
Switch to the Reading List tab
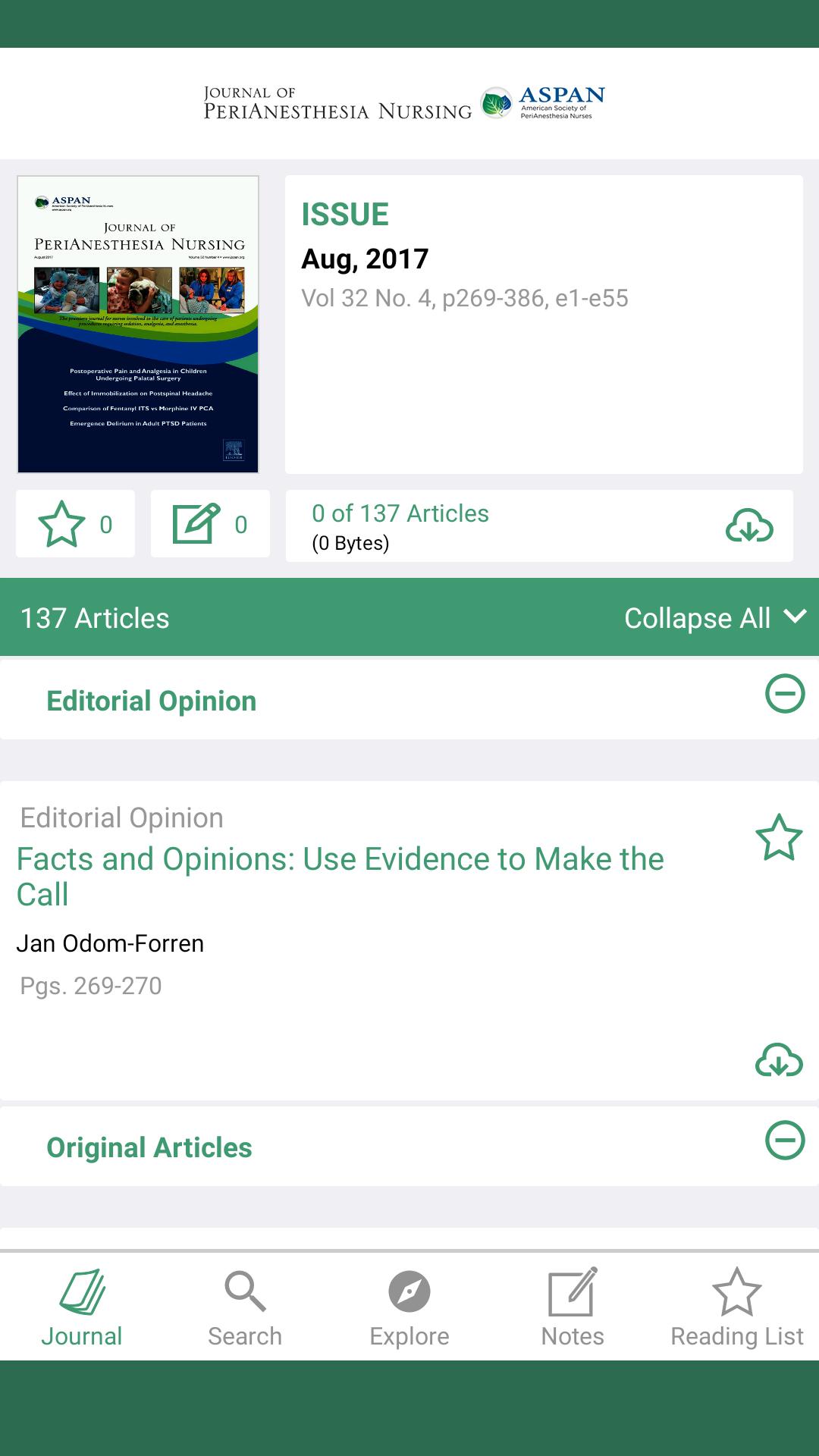click(736, 1307)
